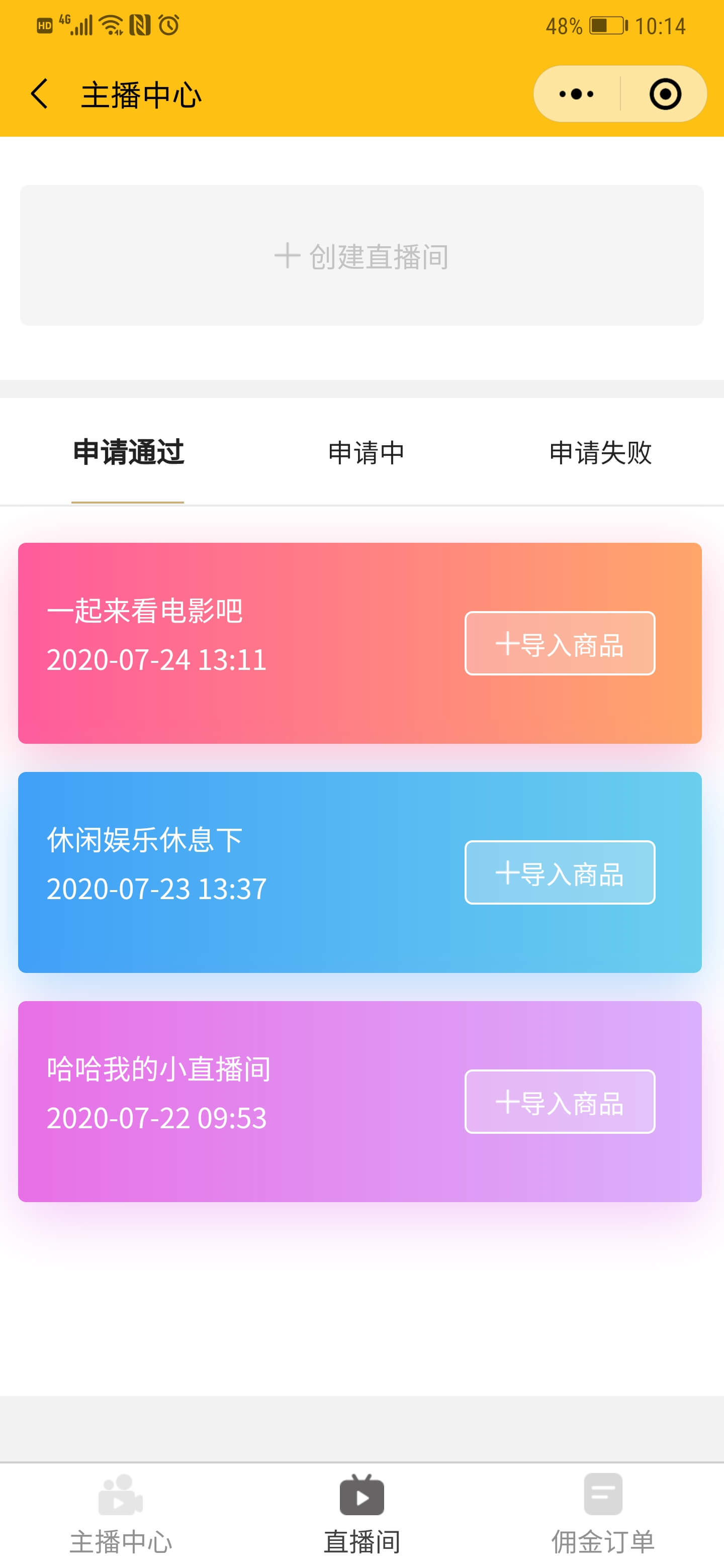Select the 申请通过 tab
This screenshot has height=1568, width=724.
[x=129, y=453]
